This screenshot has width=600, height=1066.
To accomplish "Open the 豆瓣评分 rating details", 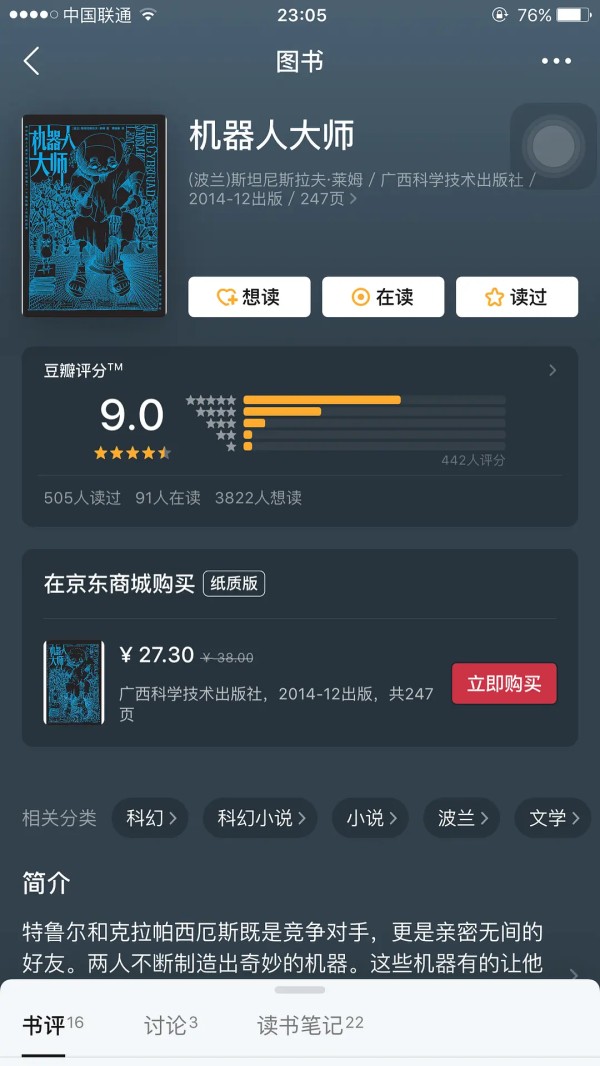I will tap(552, 371).
